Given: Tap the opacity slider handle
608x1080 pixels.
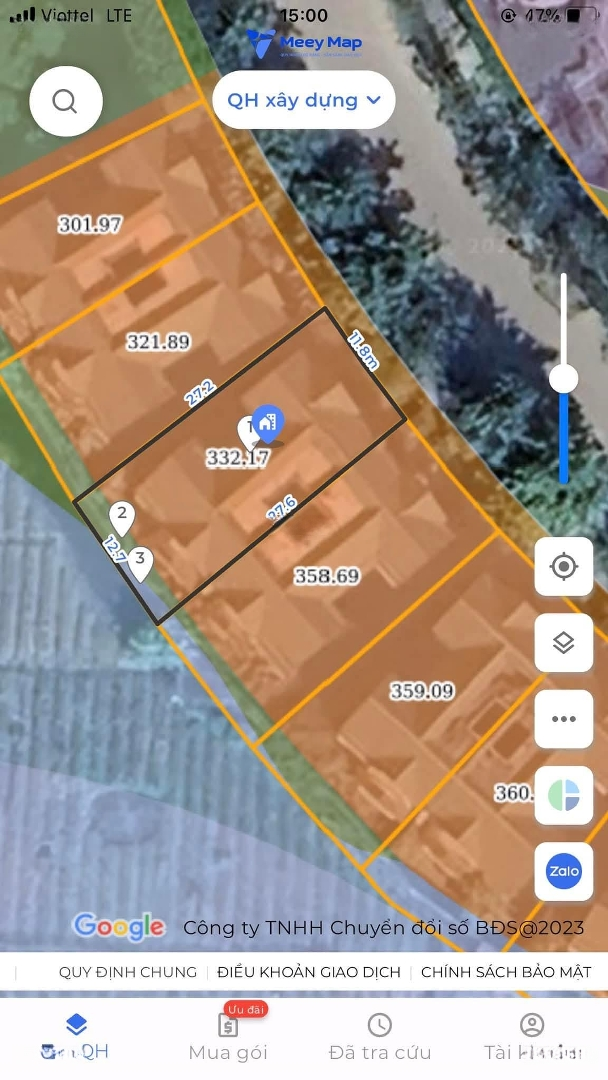Looking at the screenshot, I should point(564,378).
